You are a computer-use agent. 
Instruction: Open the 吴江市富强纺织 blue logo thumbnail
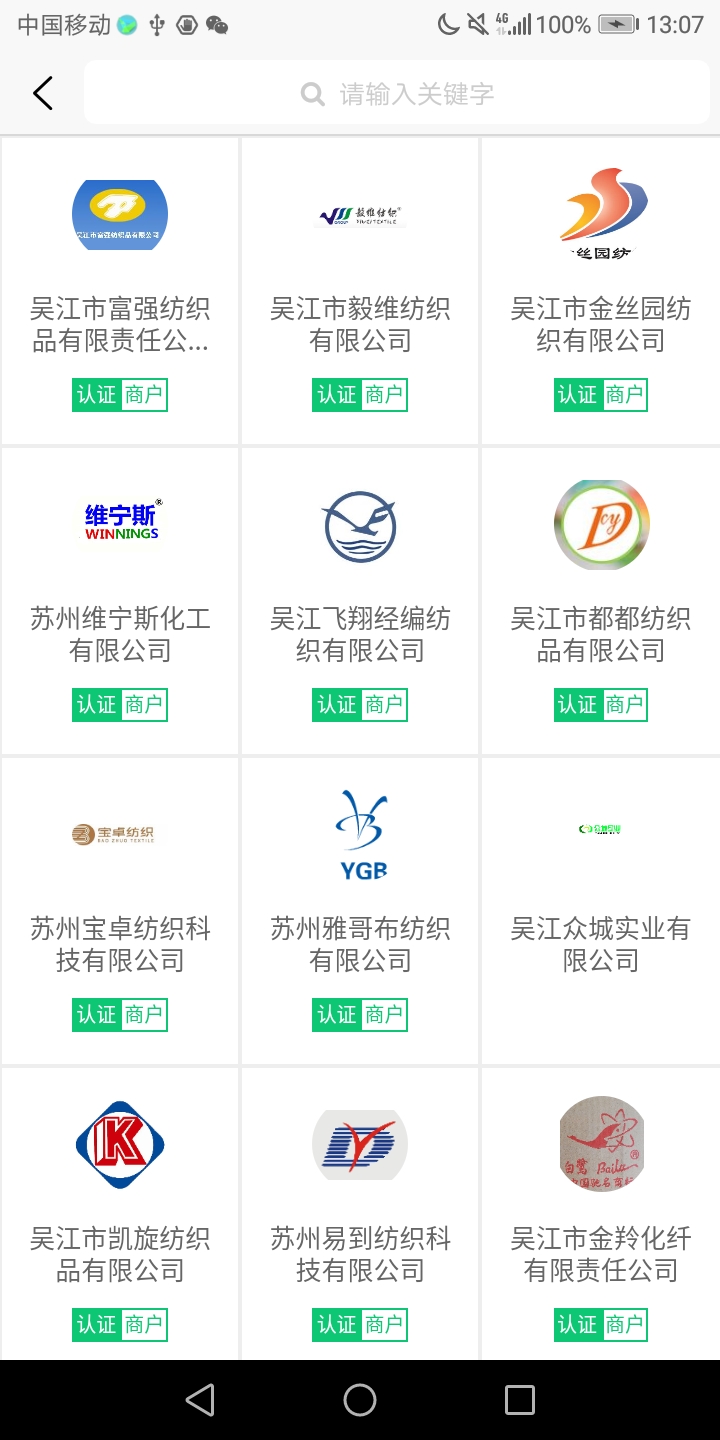[x=119, y=212]
